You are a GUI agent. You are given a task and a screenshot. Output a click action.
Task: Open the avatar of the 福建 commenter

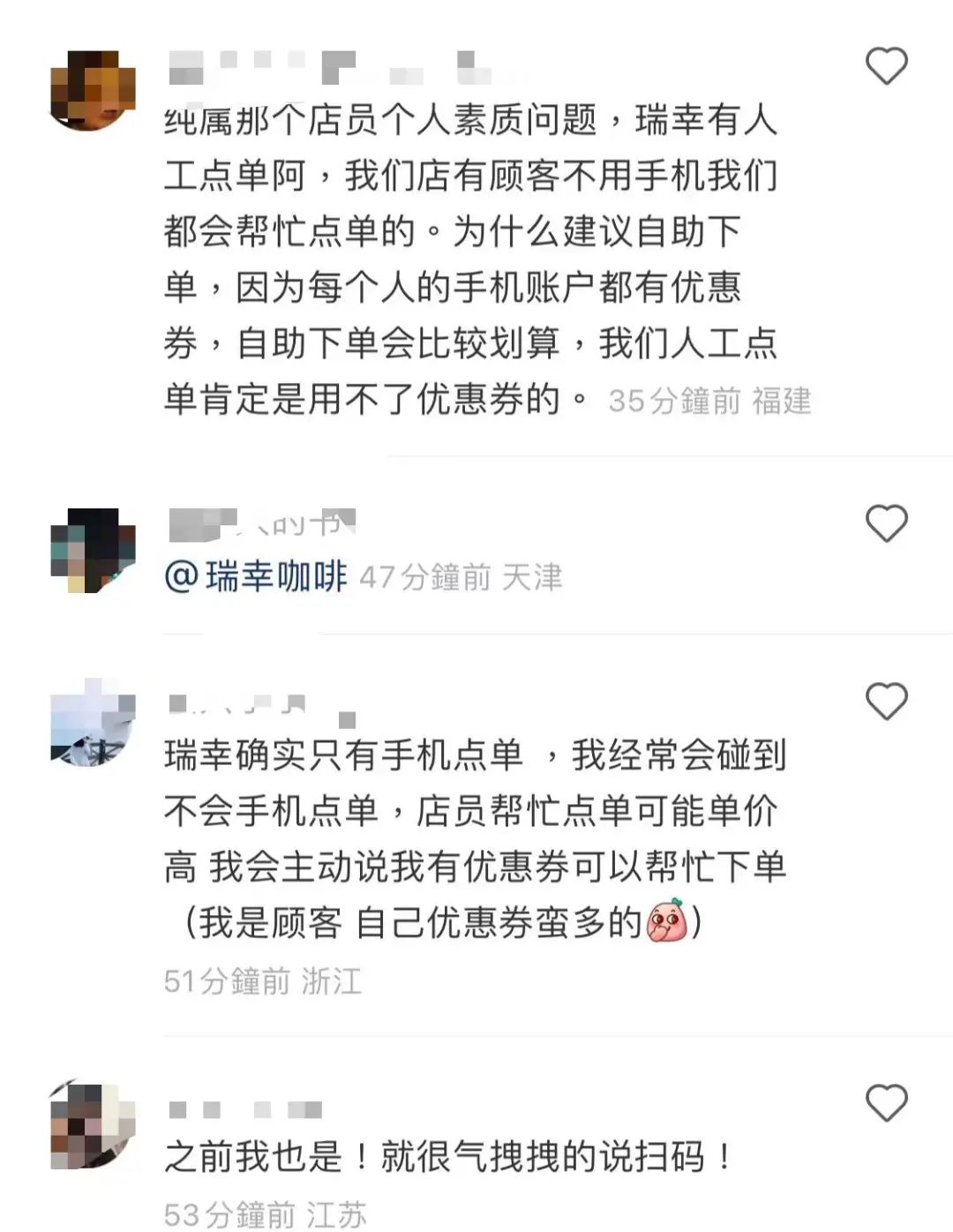pyautogui.click(x=93, y=92)
